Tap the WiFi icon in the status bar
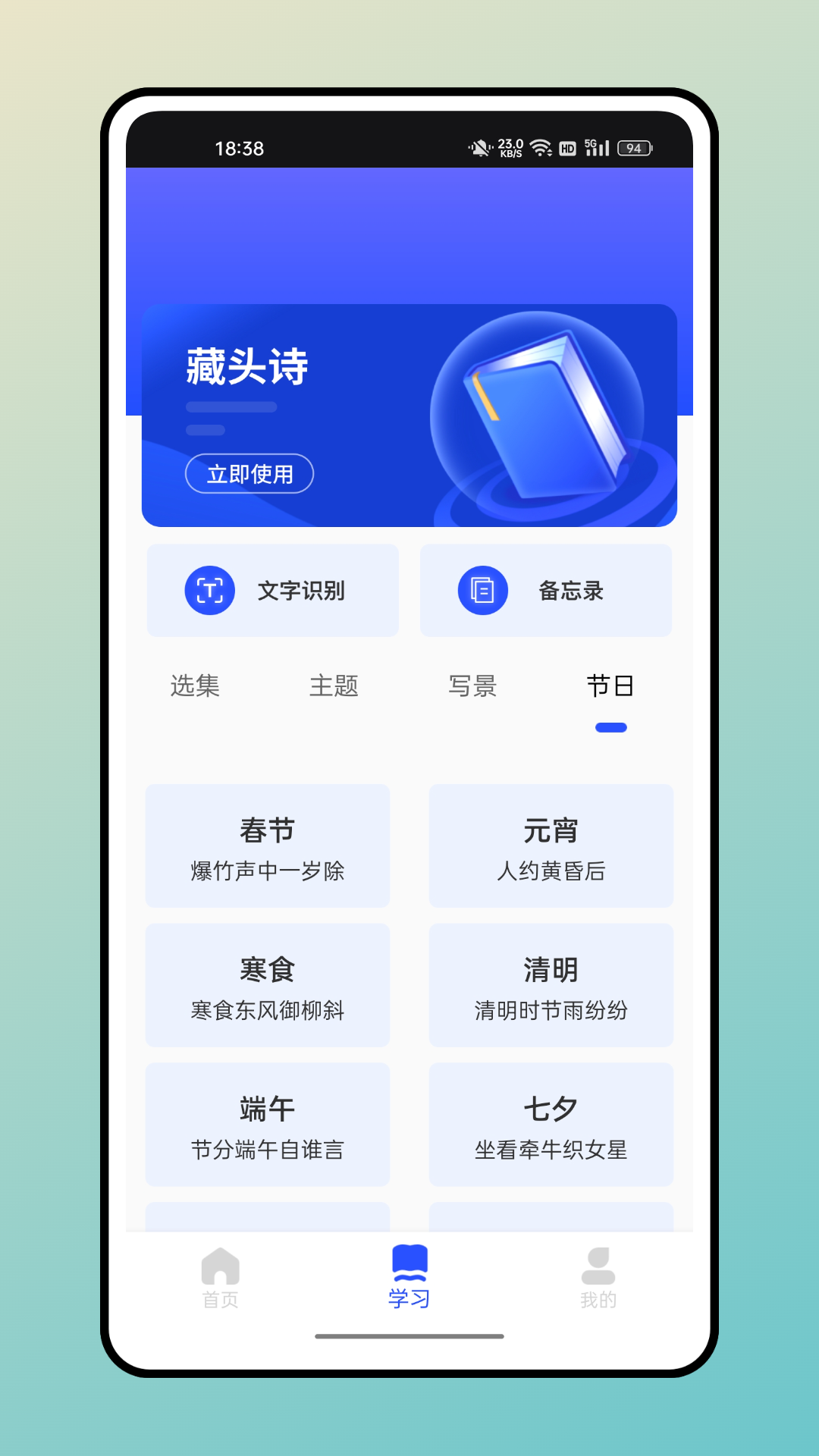819x1456 pixels. coord(540,149)
